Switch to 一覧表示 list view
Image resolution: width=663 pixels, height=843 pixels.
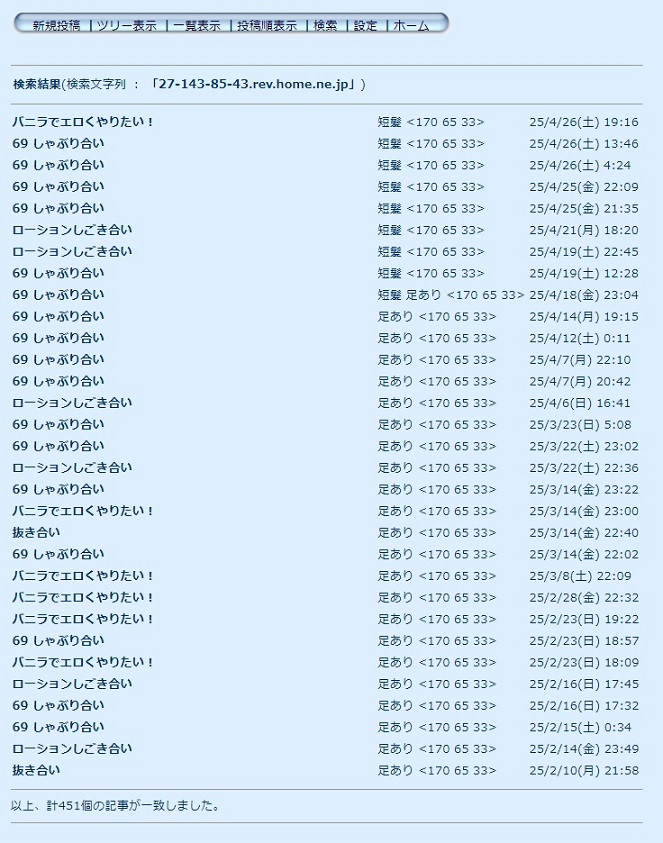point(197,26)
